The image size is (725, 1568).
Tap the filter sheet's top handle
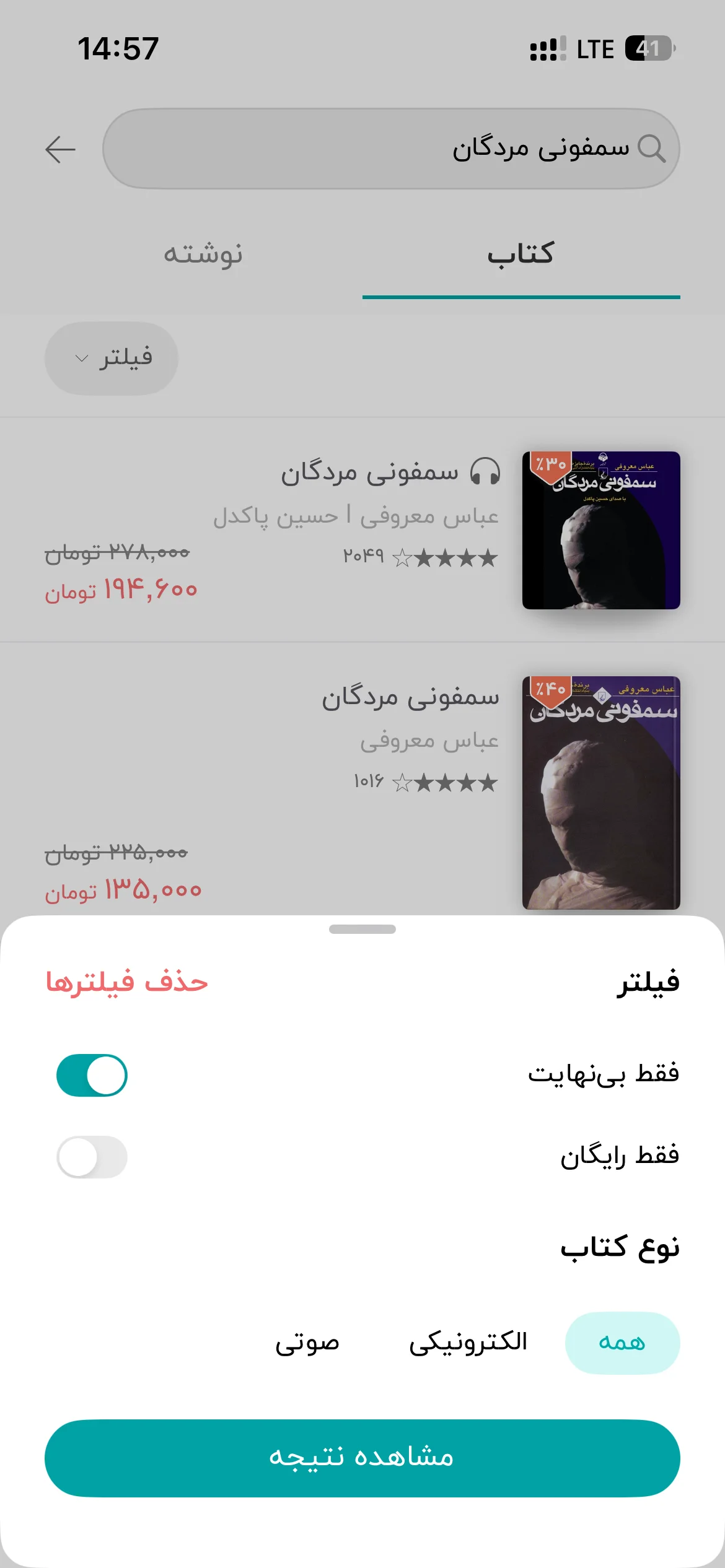(362, 929)
